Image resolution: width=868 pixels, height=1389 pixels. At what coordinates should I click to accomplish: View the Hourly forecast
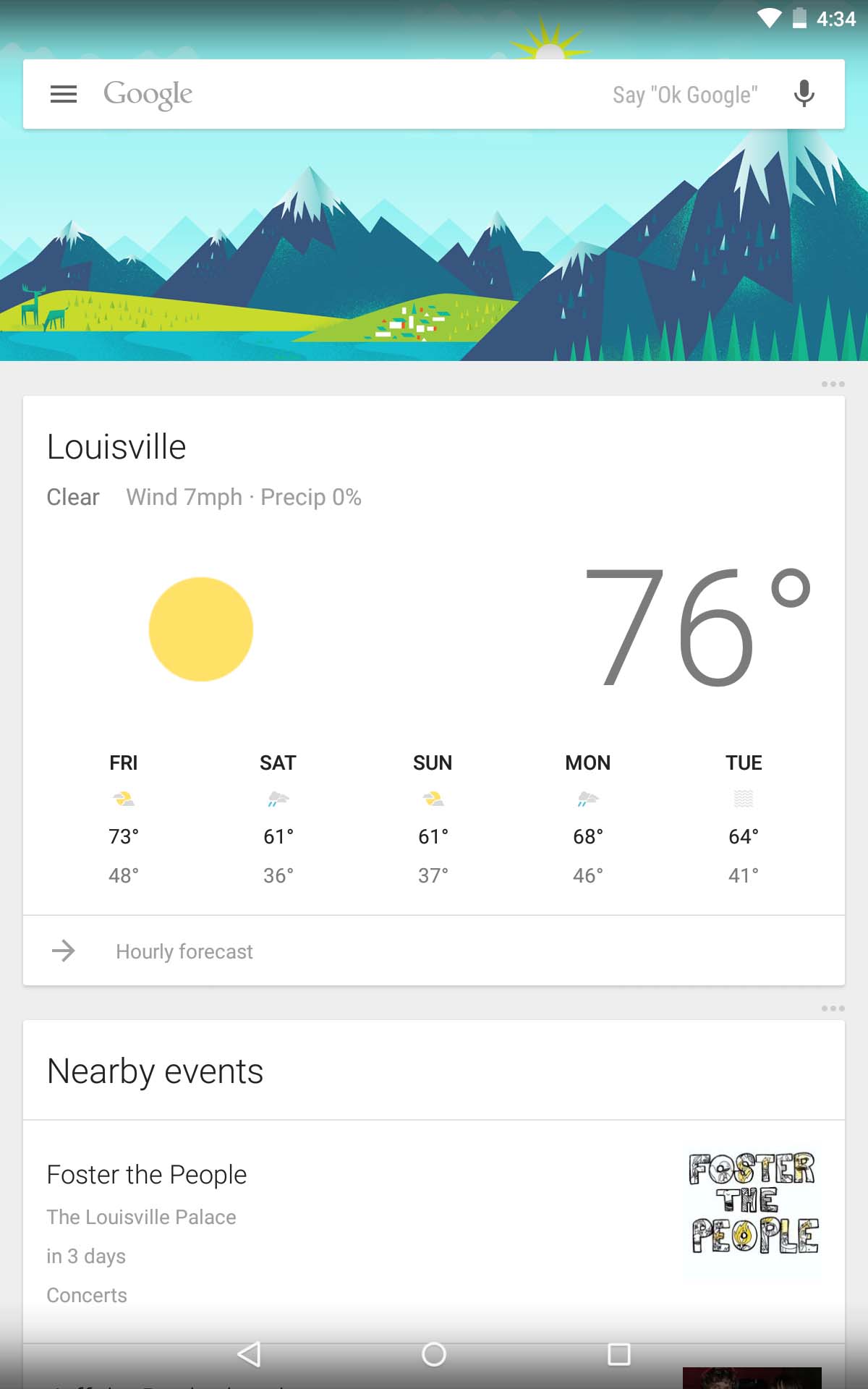click(x=434, y=951)
